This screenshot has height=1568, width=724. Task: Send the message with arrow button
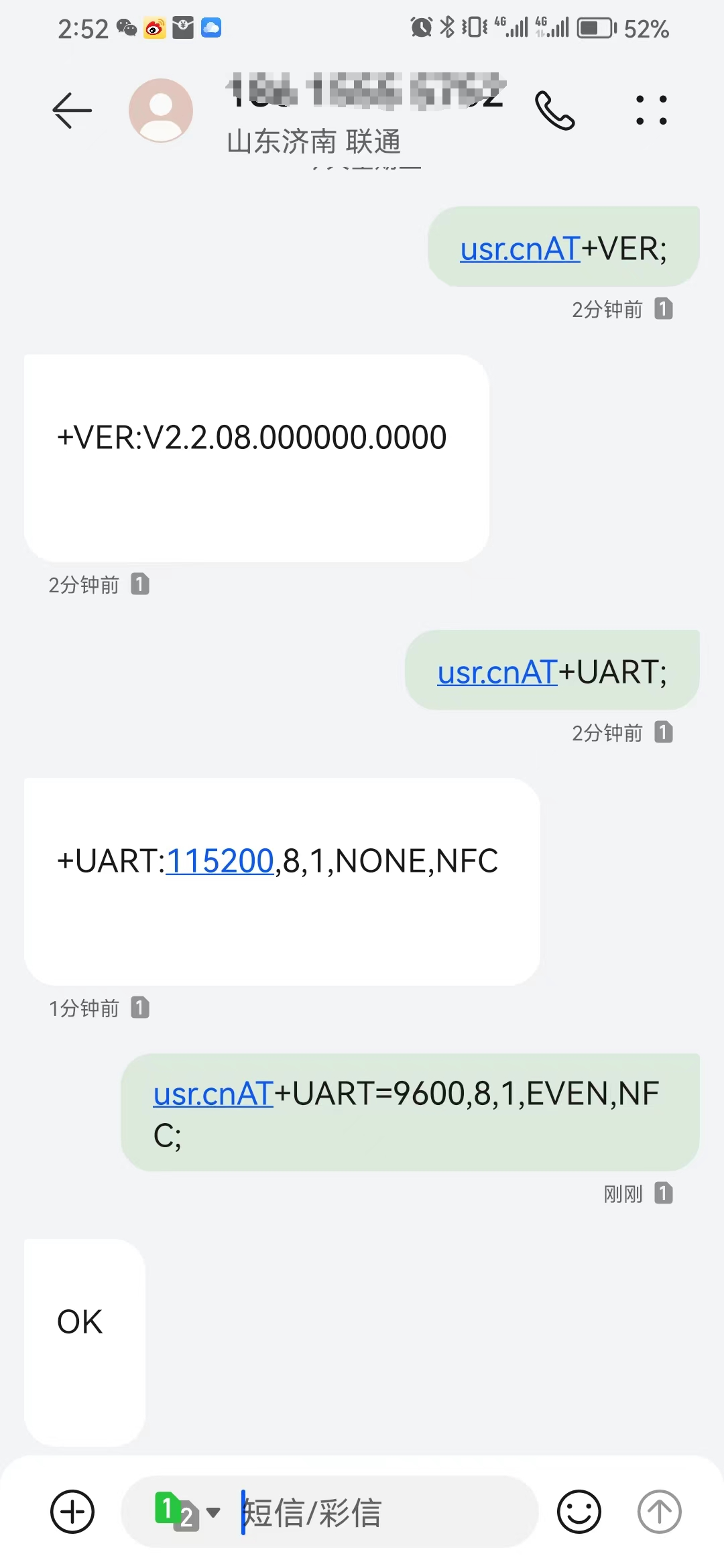click(x=659, y=1512)
